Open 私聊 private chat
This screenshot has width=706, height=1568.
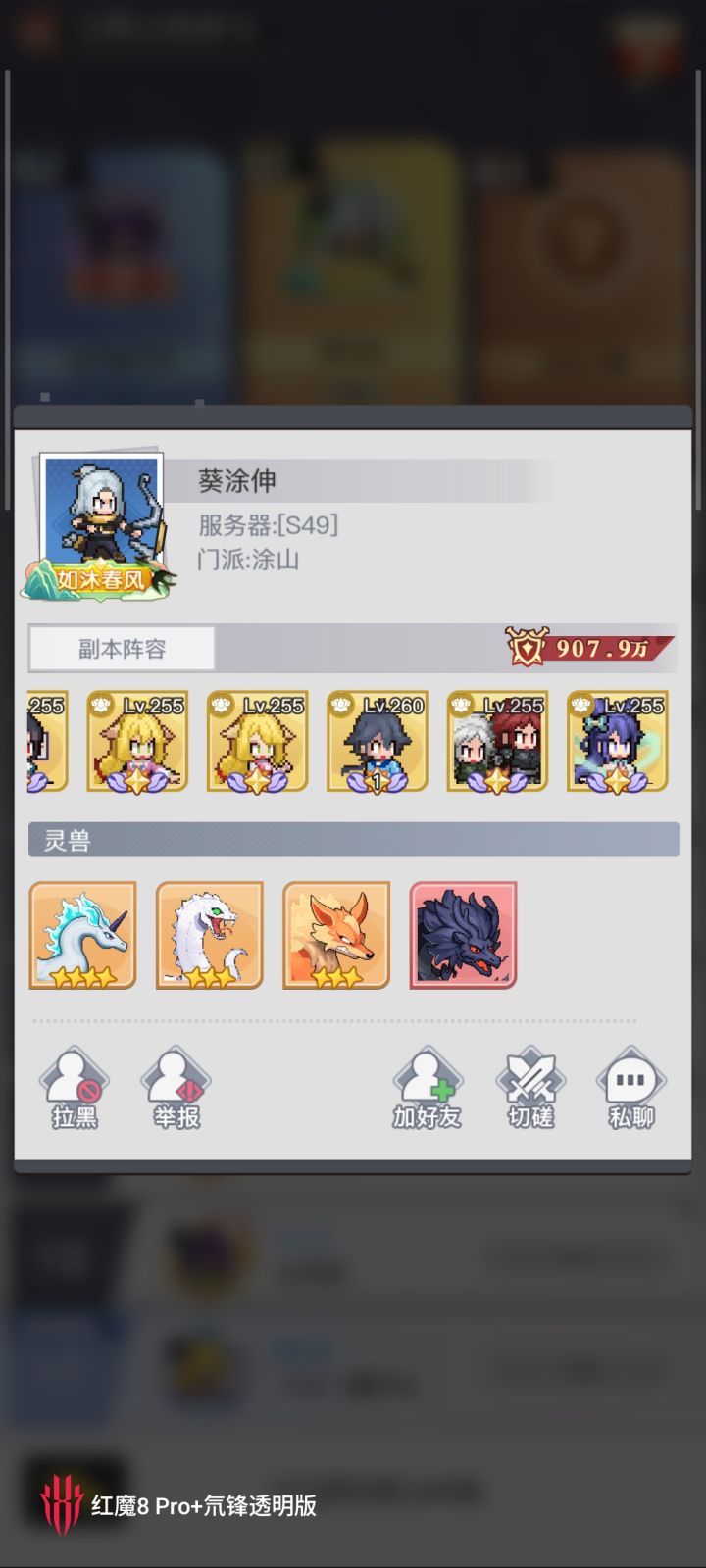tap(630, 1078)
